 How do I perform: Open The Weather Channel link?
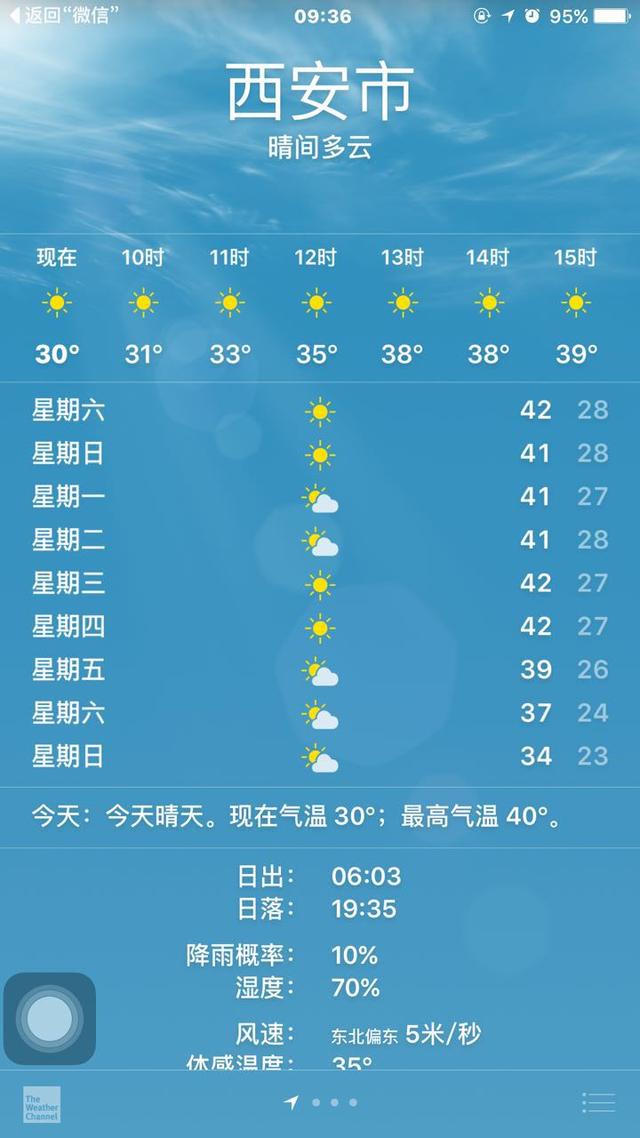[x=42, y=1104]
